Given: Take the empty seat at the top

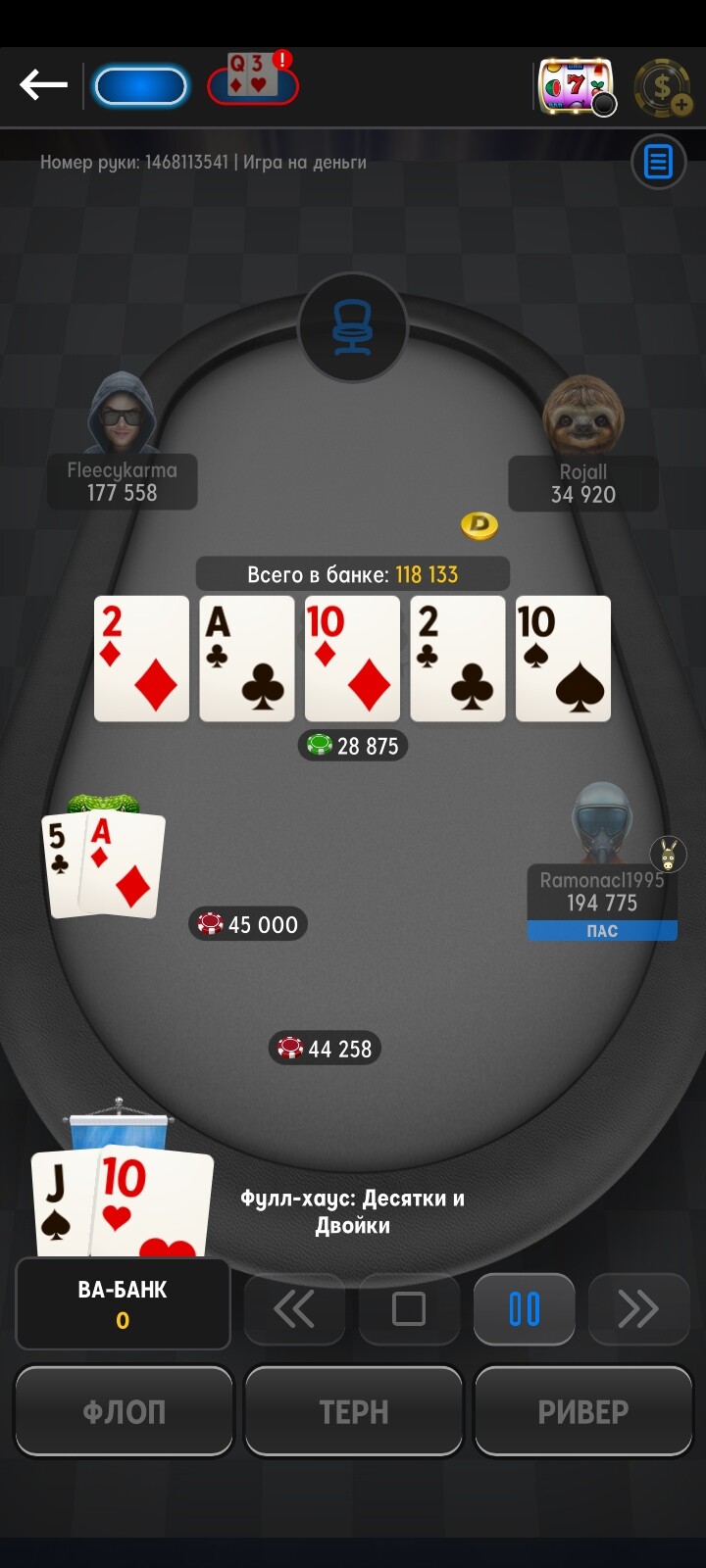Looking at the screenshot, I should point(352,328).
